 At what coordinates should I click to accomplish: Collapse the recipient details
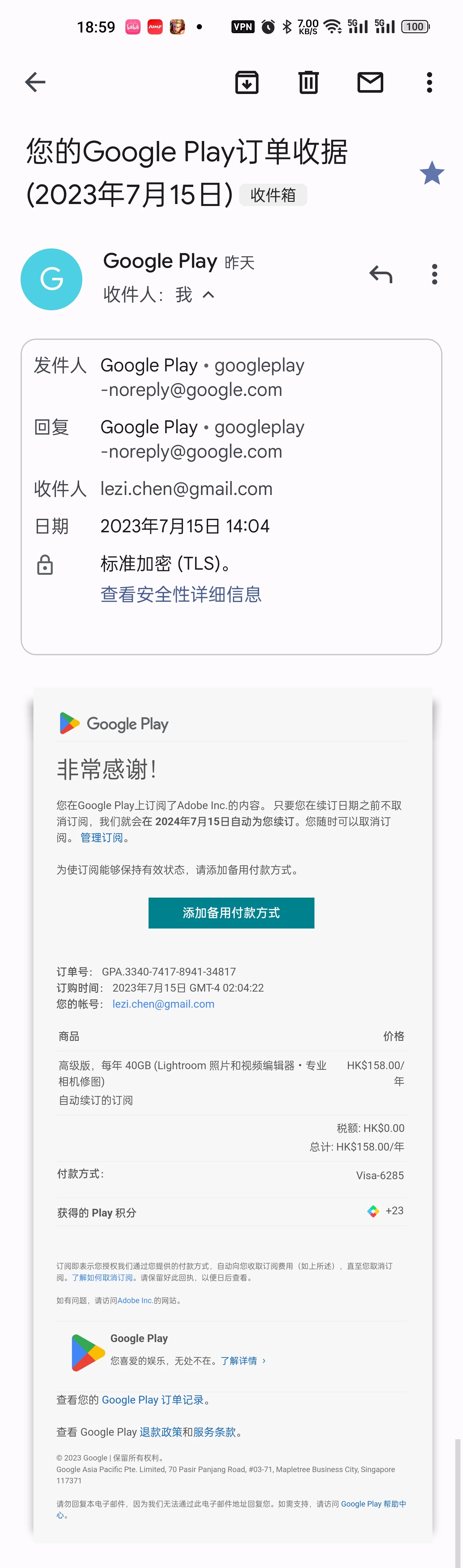click(x=208, y=295)
